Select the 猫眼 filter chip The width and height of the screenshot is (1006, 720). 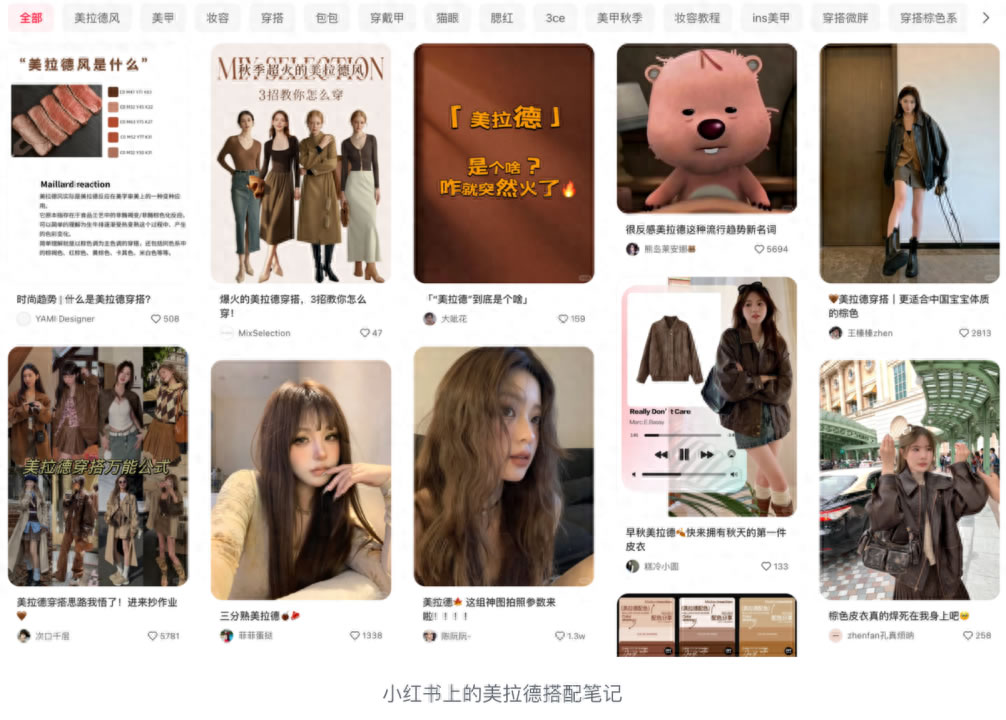click(x=447, y=18)
